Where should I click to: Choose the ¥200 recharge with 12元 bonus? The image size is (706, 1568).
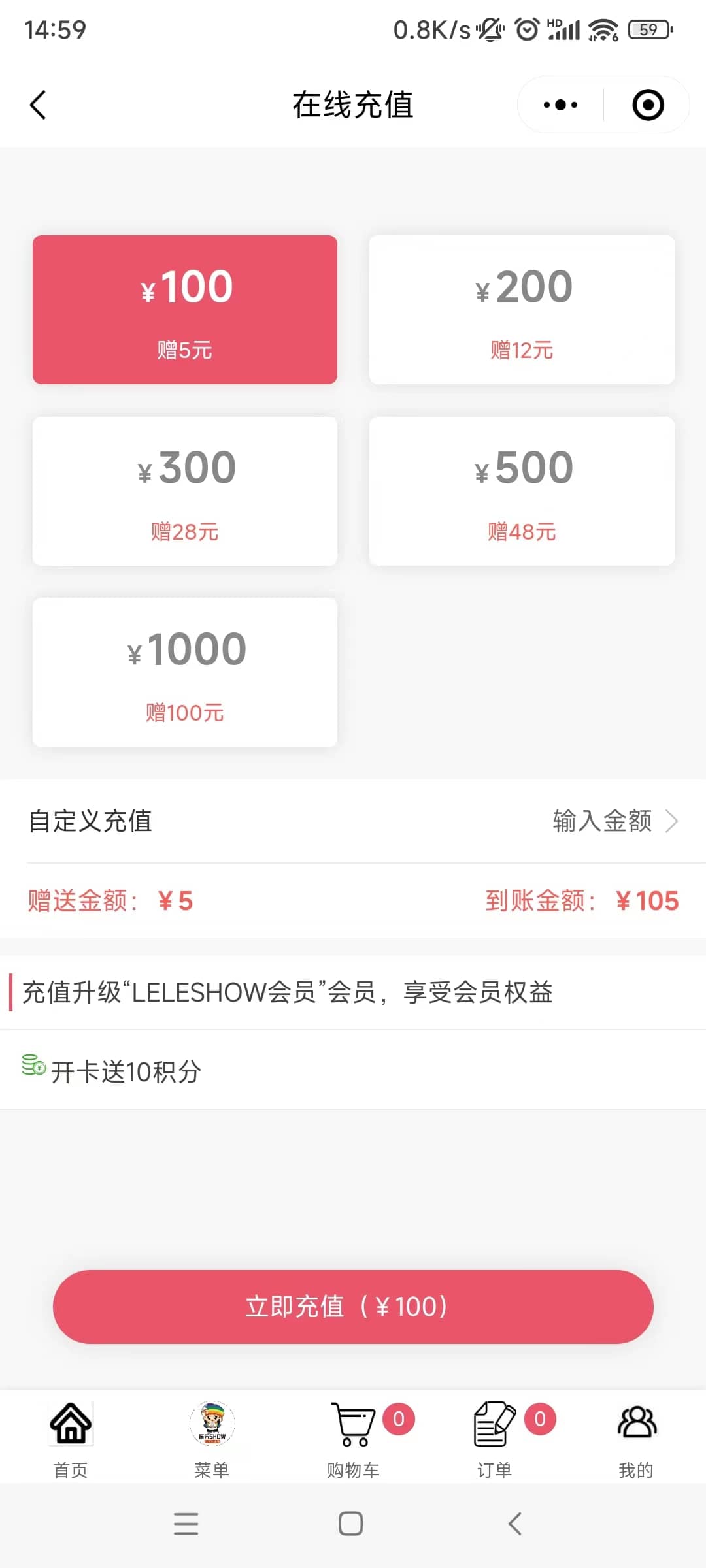tap(522, 310)
